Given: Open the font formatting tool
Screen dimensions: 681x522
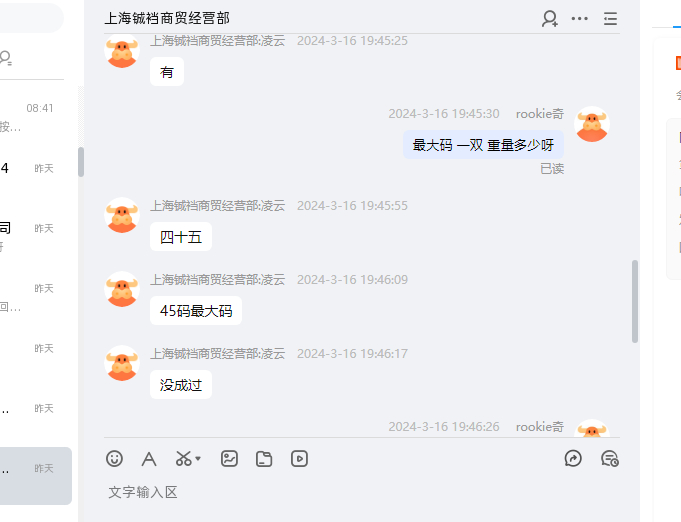Looking at the screenshot, I should 149,458.
